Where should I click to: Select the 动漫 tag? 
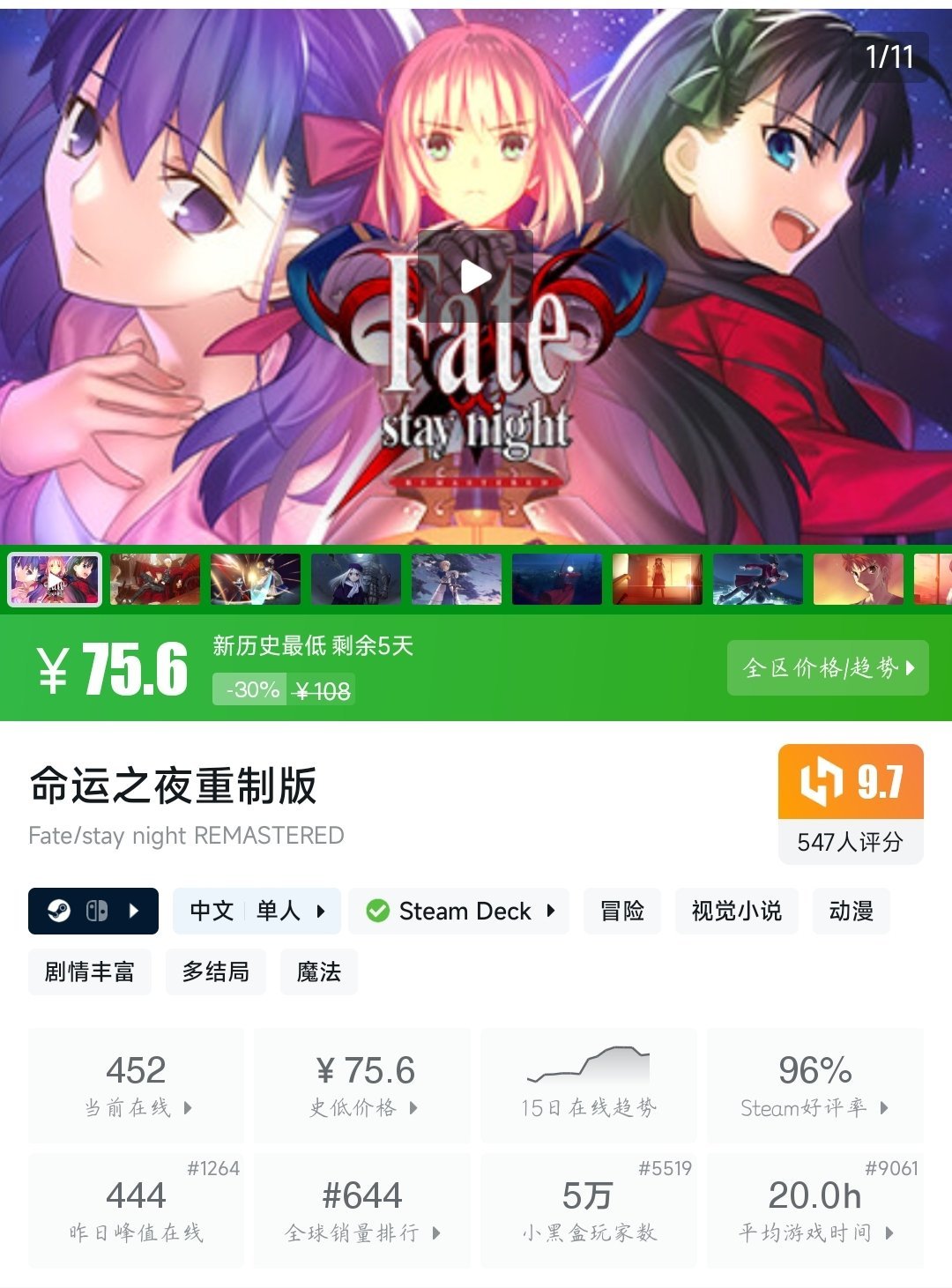[851, 911]
